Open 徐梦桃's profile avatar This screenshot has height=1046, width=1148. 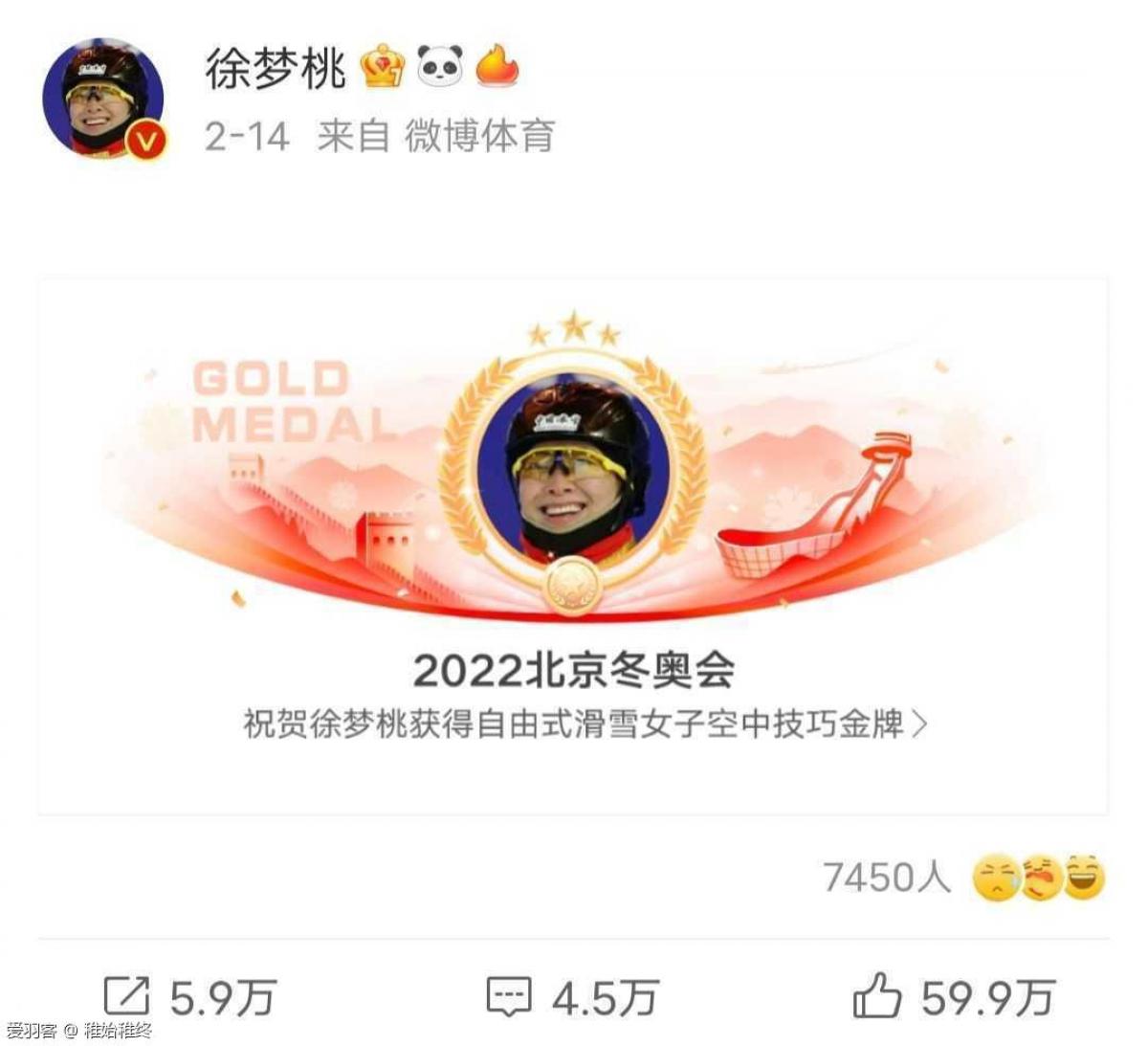coord(103,98)
